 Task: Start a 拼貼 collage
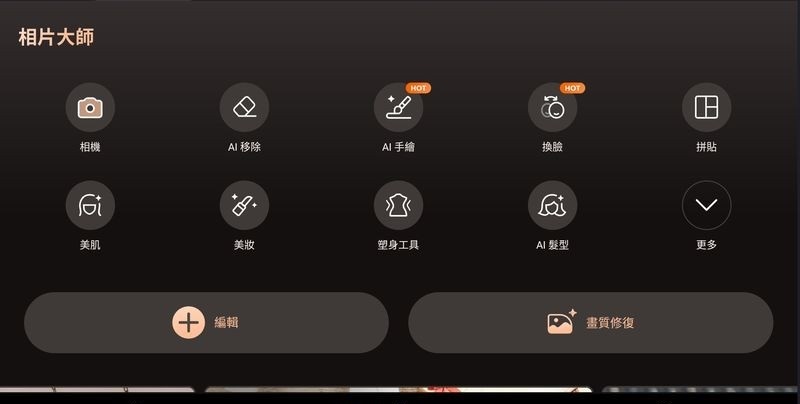pos(706,107)
